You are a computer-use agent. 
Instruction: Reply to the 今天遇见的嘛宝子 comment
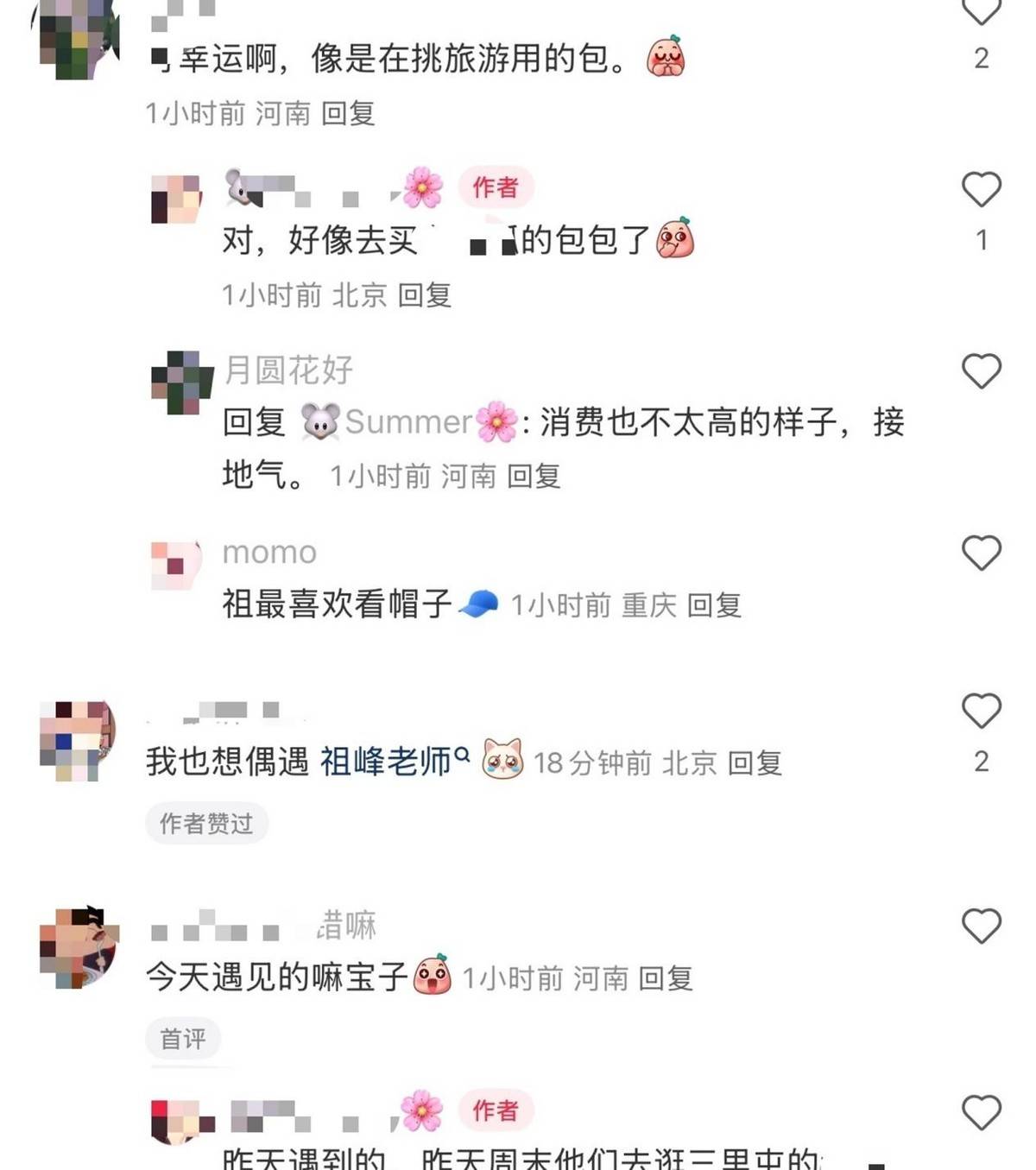tap(665, 978)
